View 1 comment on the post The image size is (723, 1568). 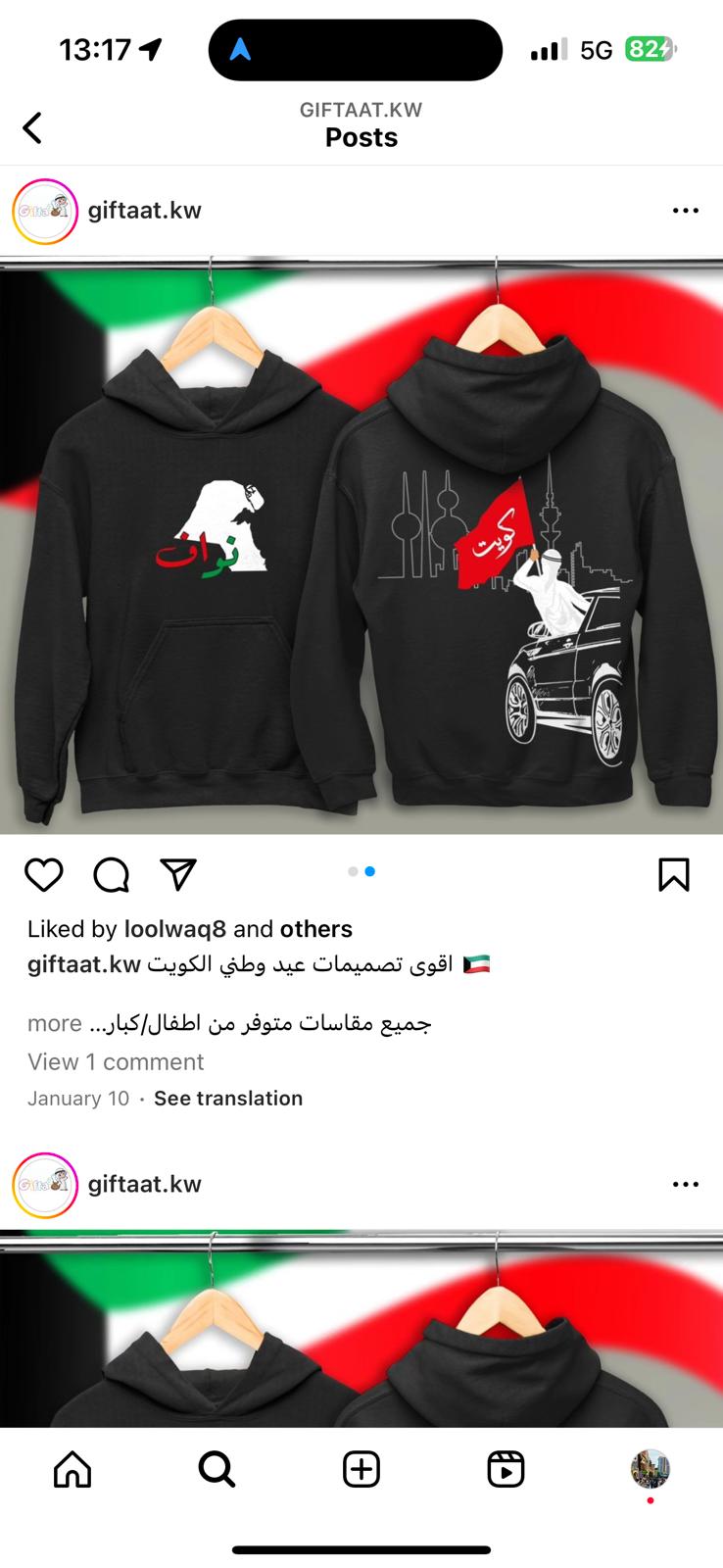point(116,1061)
